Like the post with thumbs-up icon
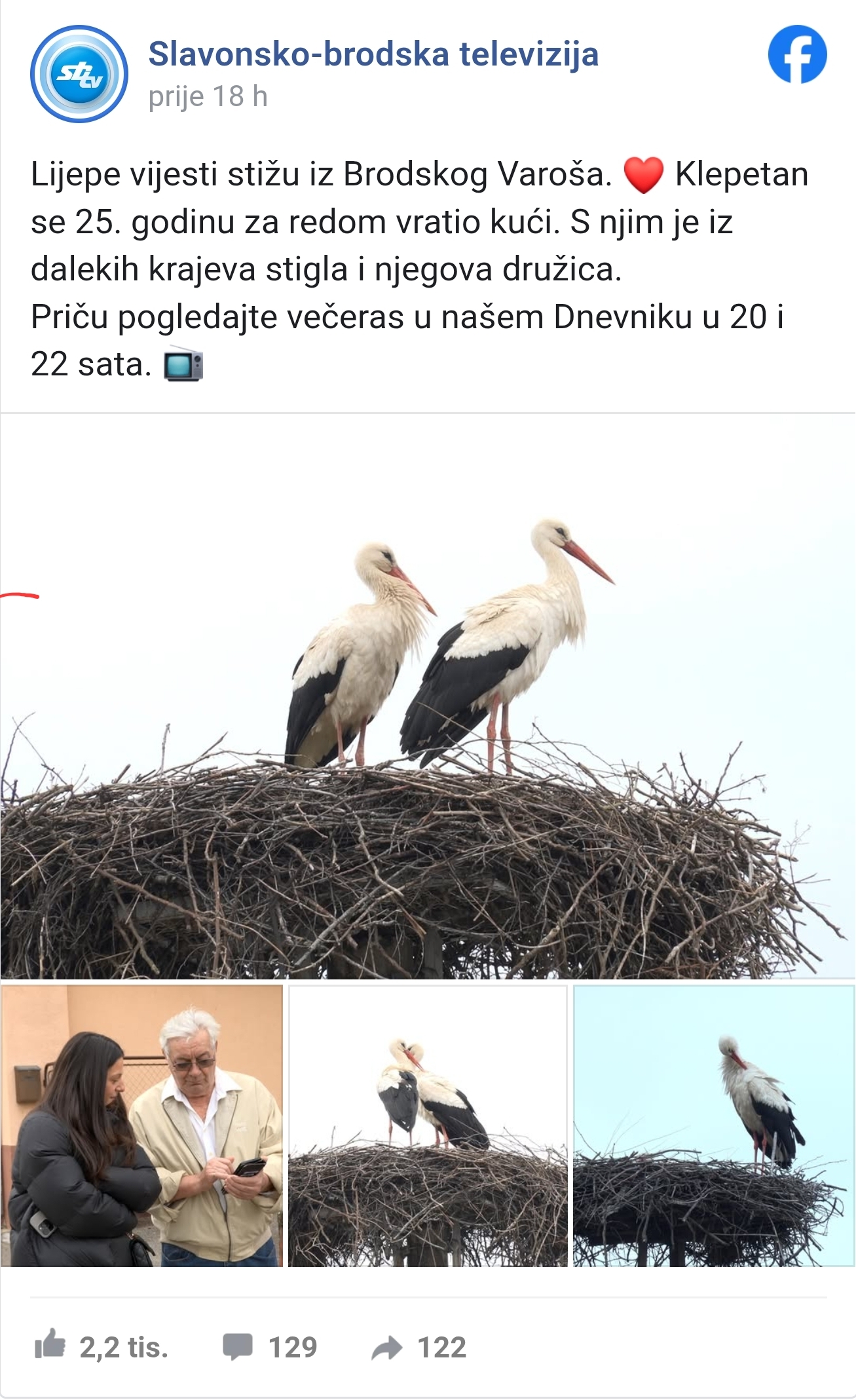This screenshot has height=1400, width=856. pos(50,1347)
